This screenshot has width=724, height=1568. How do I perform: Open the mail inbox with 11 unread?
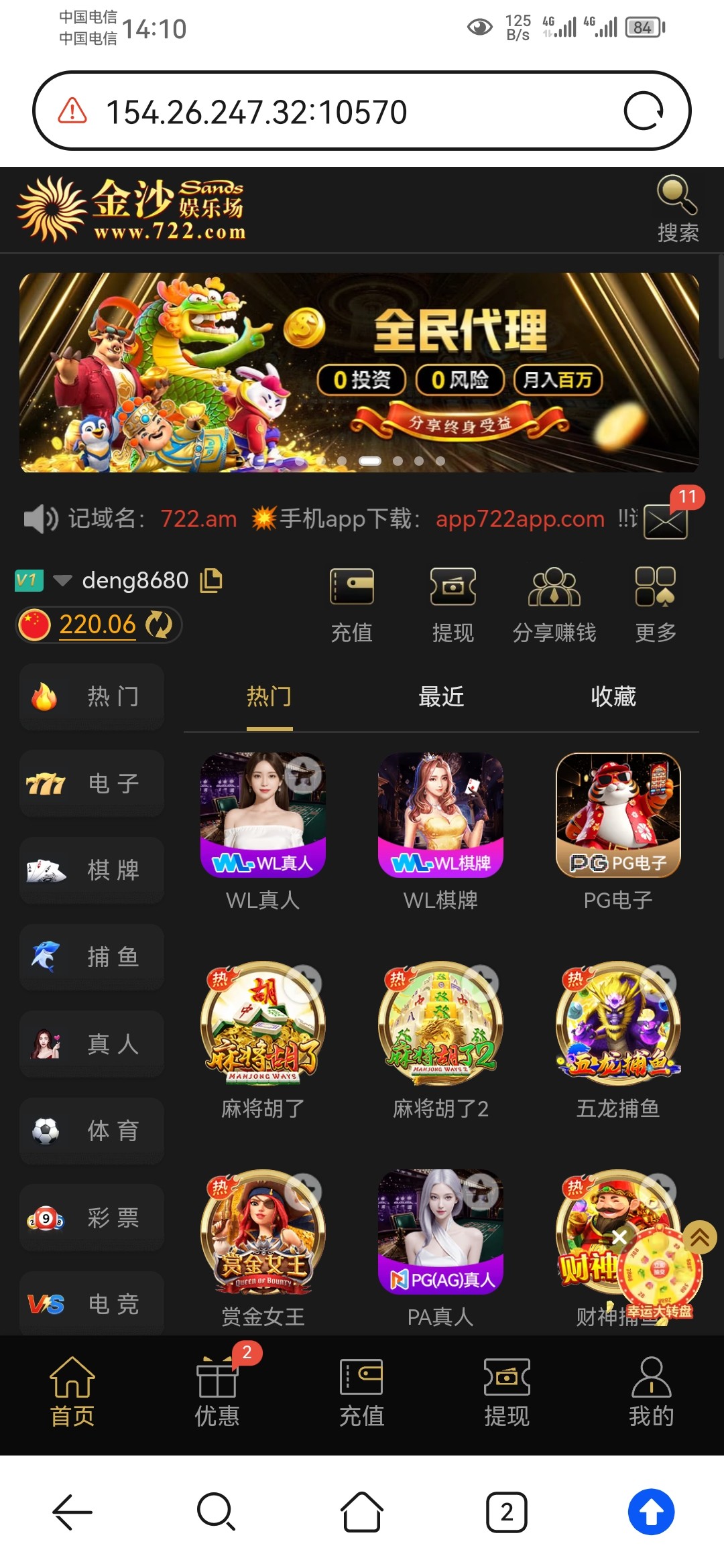(666, 521)
